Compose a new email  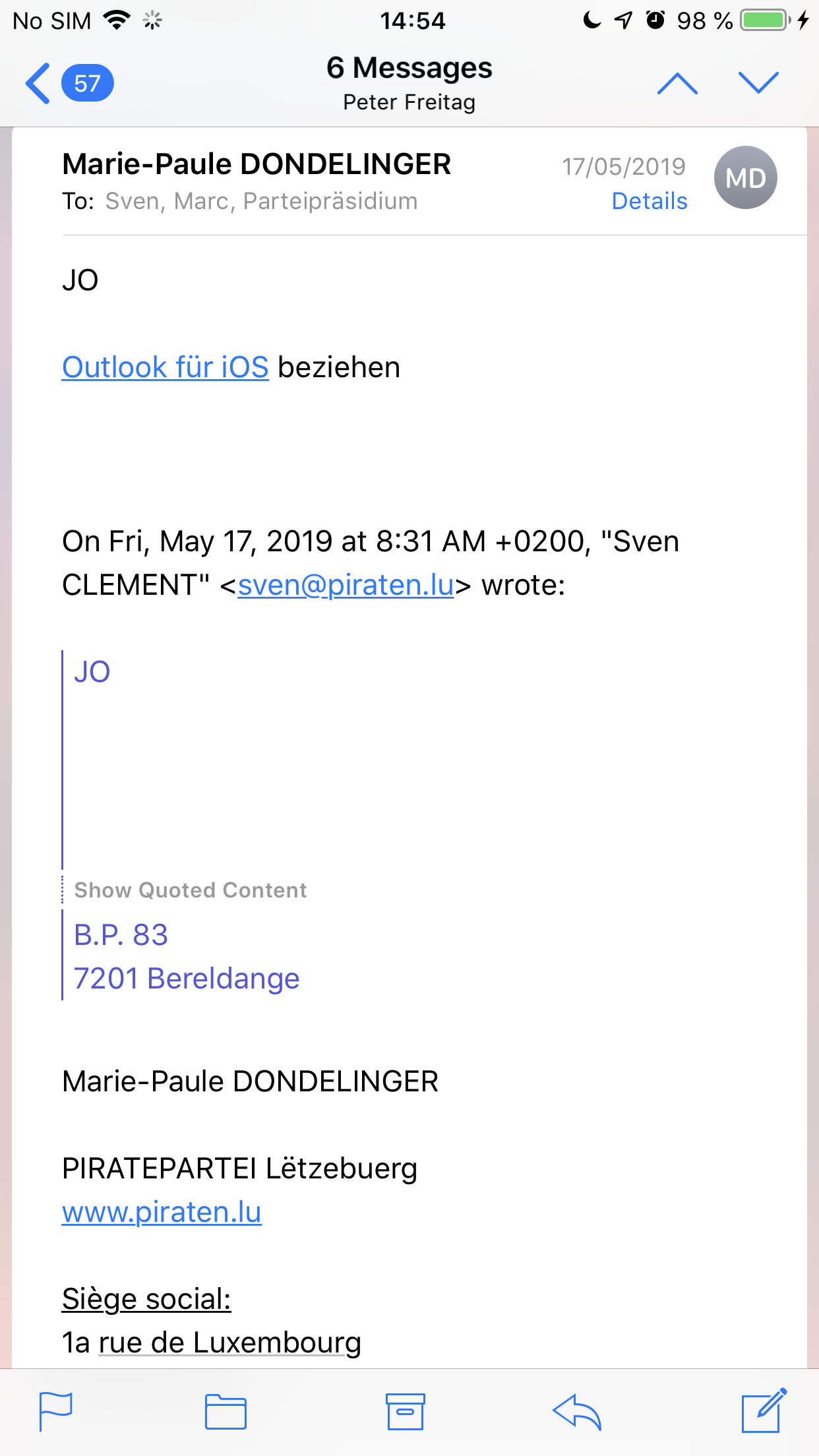click(764, 1411)
